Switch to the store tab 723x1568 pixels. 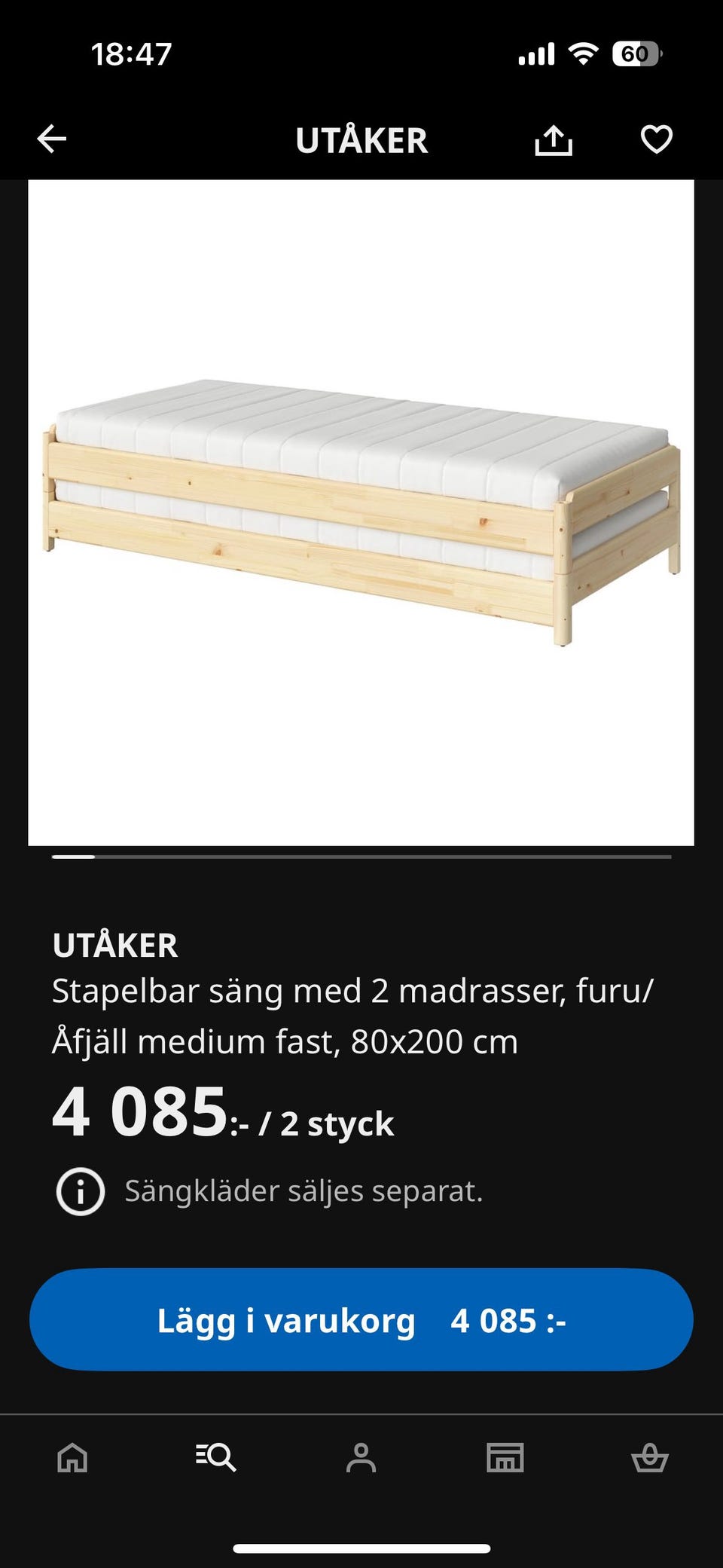coord(505,1457)
